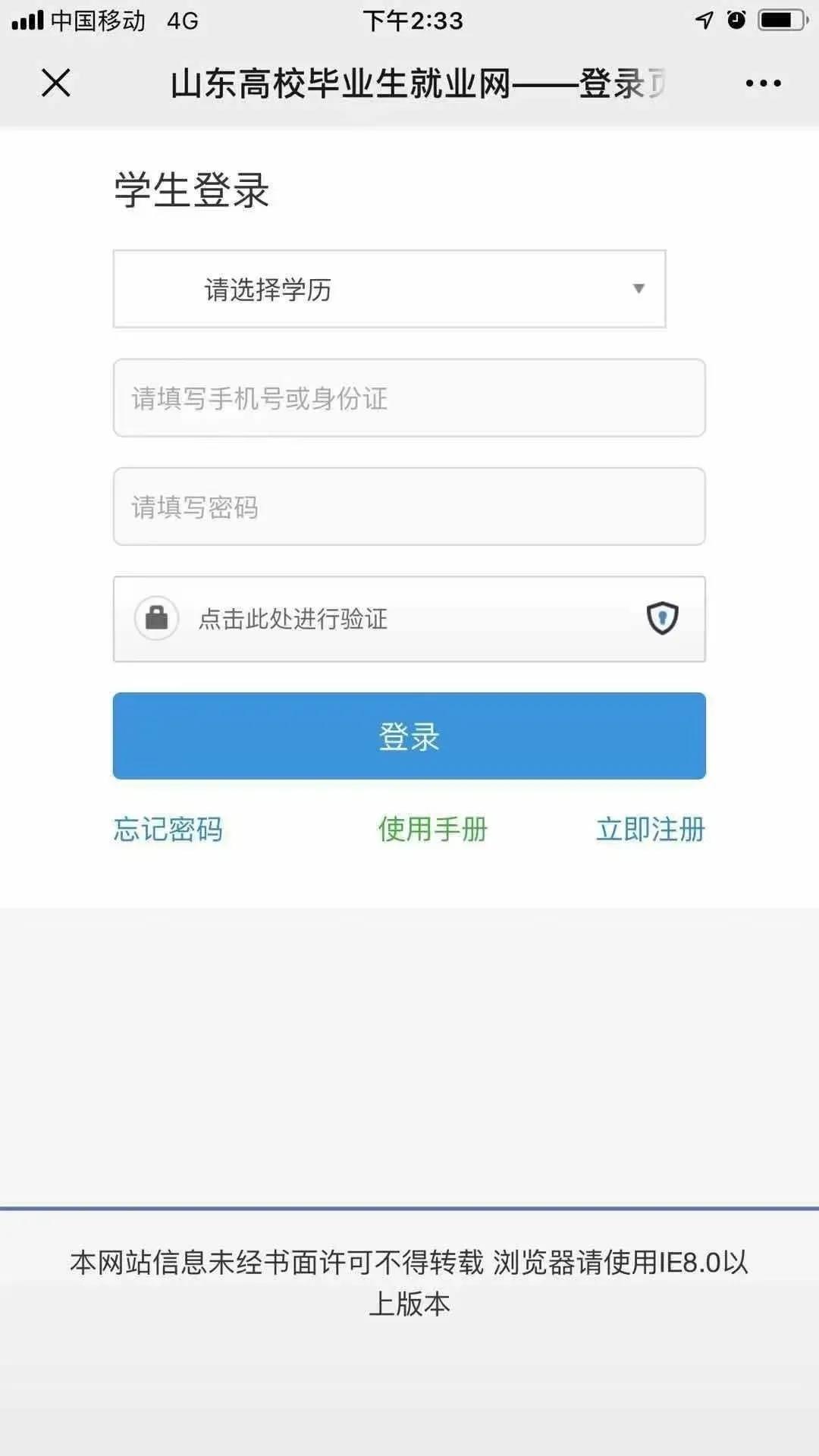This screenshot has height=1456, width=819.
Task: Open the three-dot more options menu
Action: (763, 83)
